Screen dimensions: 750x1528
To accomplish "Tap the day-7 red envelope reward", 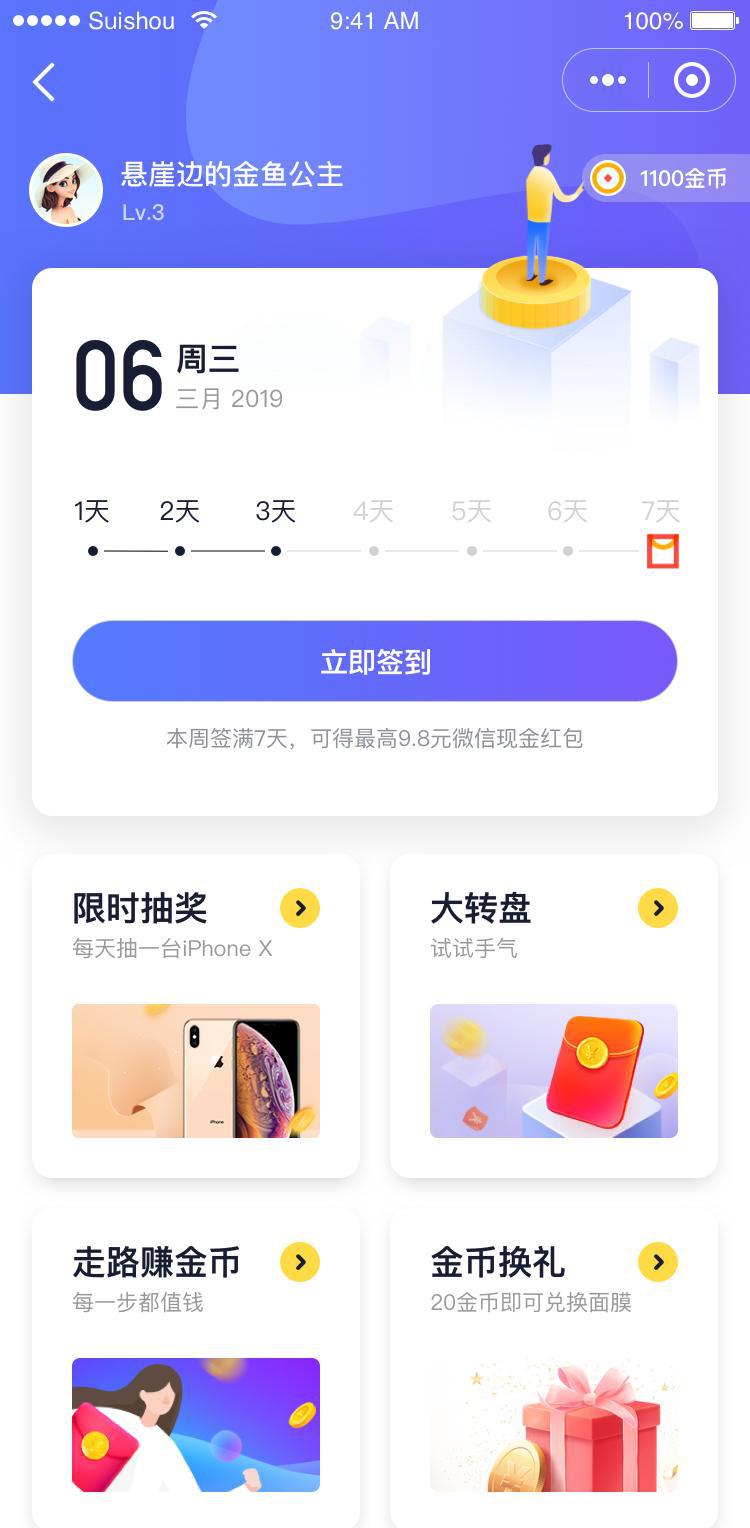I will pos(662,551).
